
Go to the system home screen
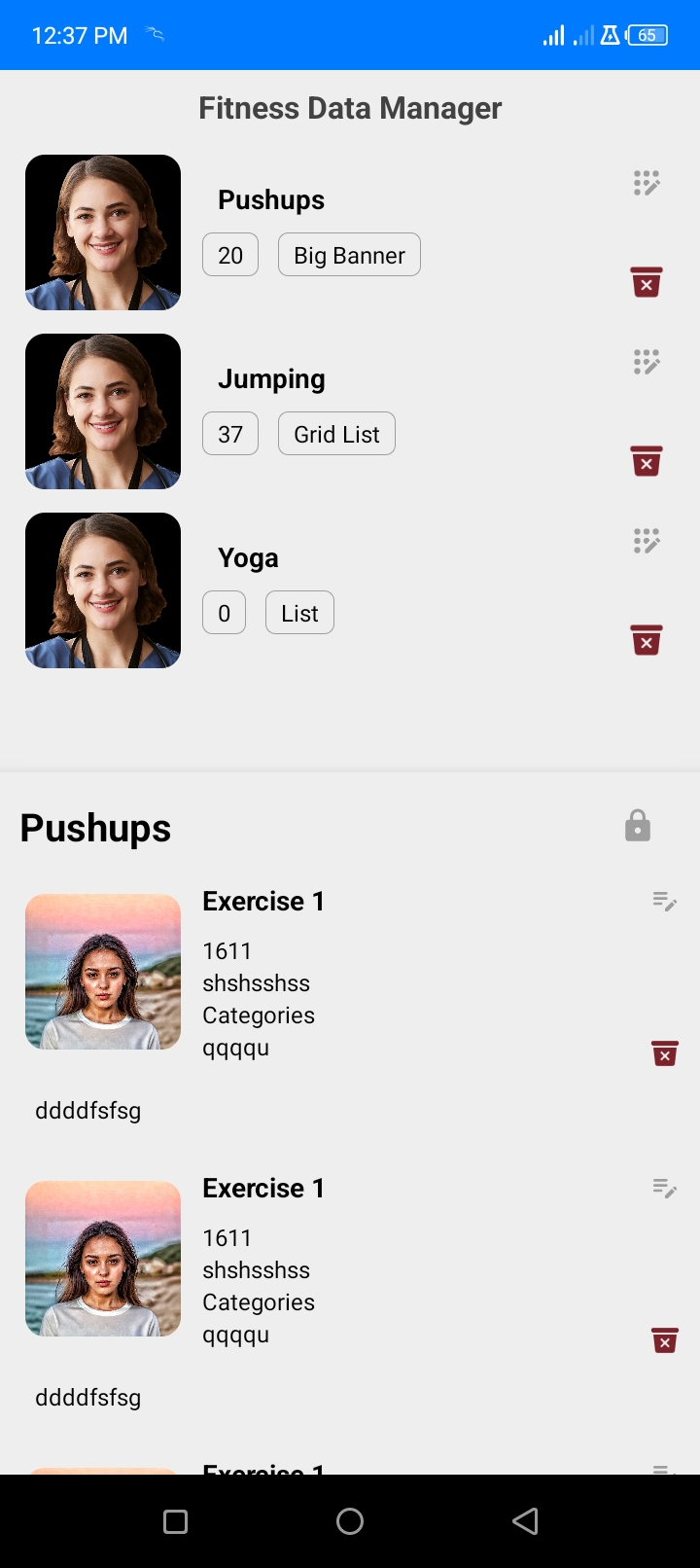350,1521
